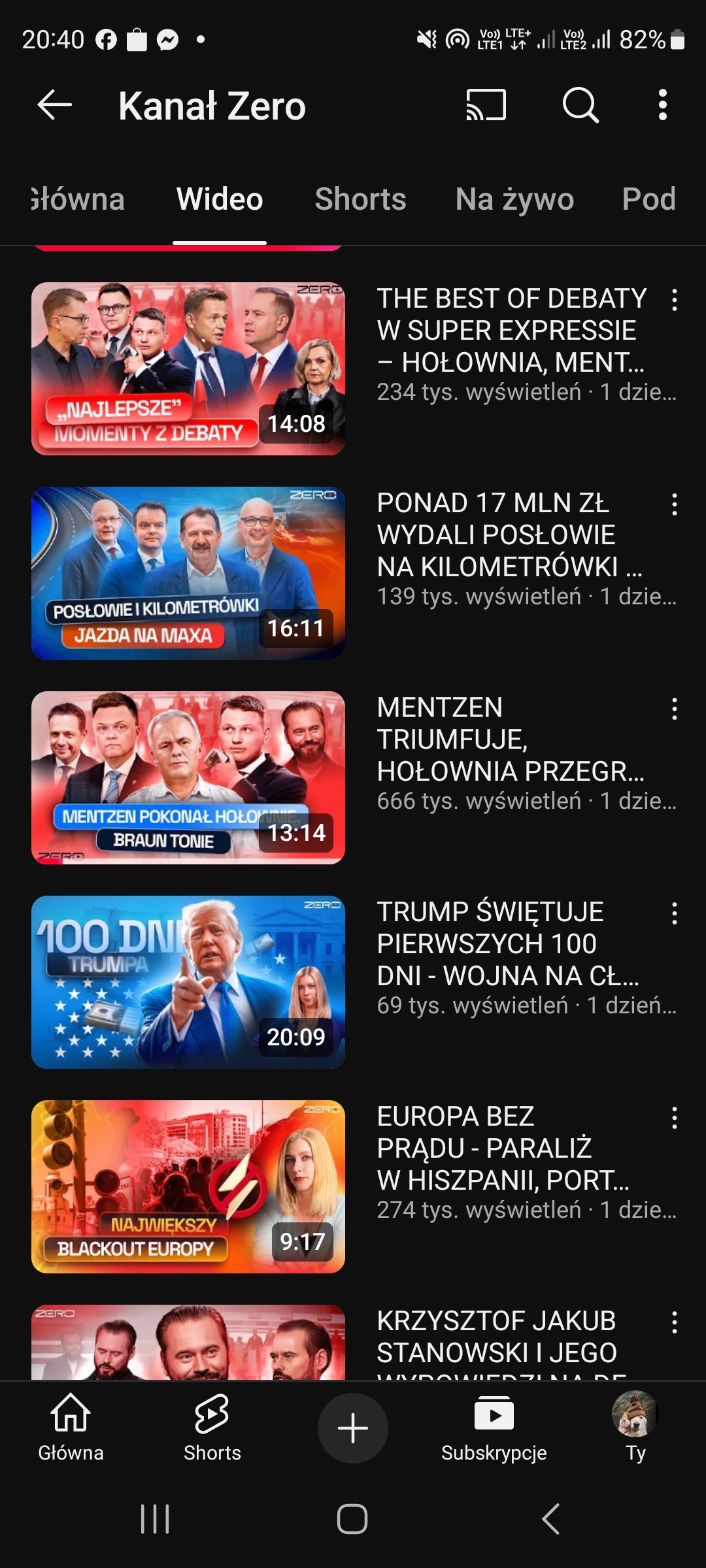Switch to the Na żywo tab

514,199
